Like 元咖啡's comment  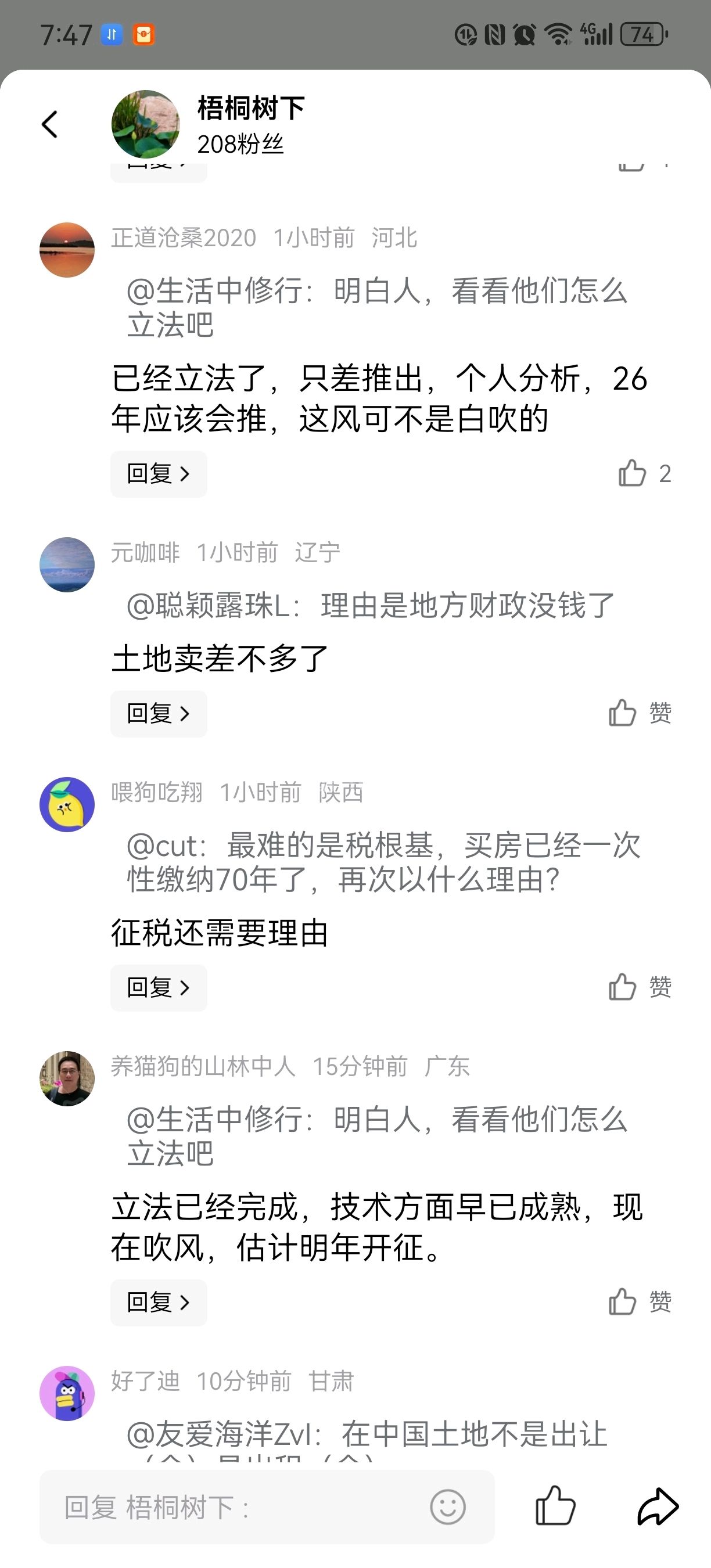[x=623, y=713]
